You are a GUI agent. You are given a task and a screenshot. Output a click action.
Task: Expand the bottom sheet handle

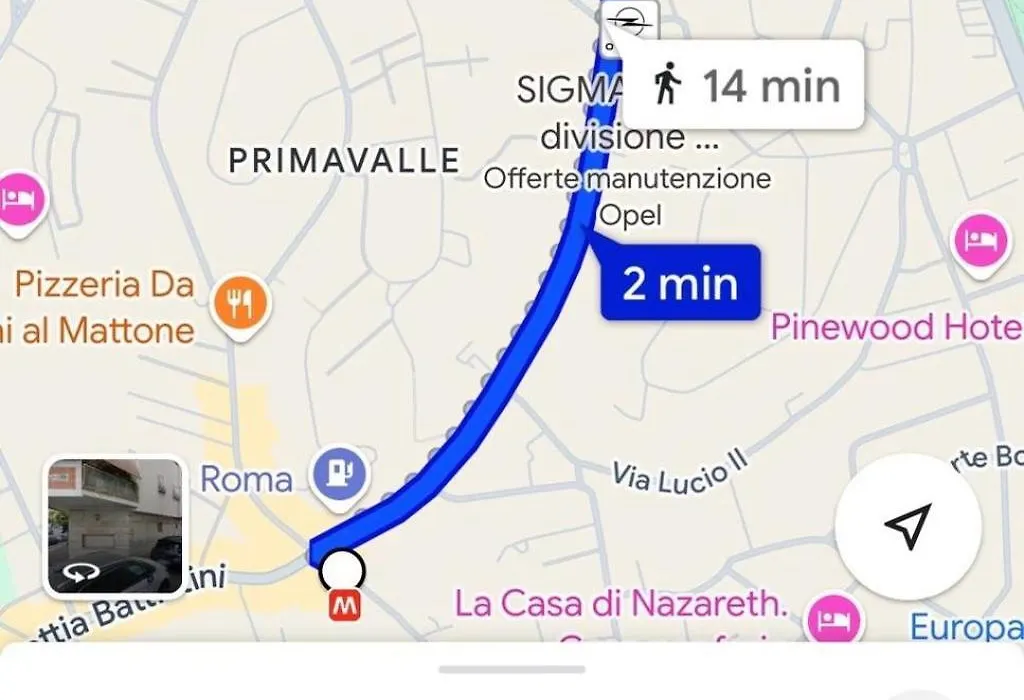click(511, 668)
